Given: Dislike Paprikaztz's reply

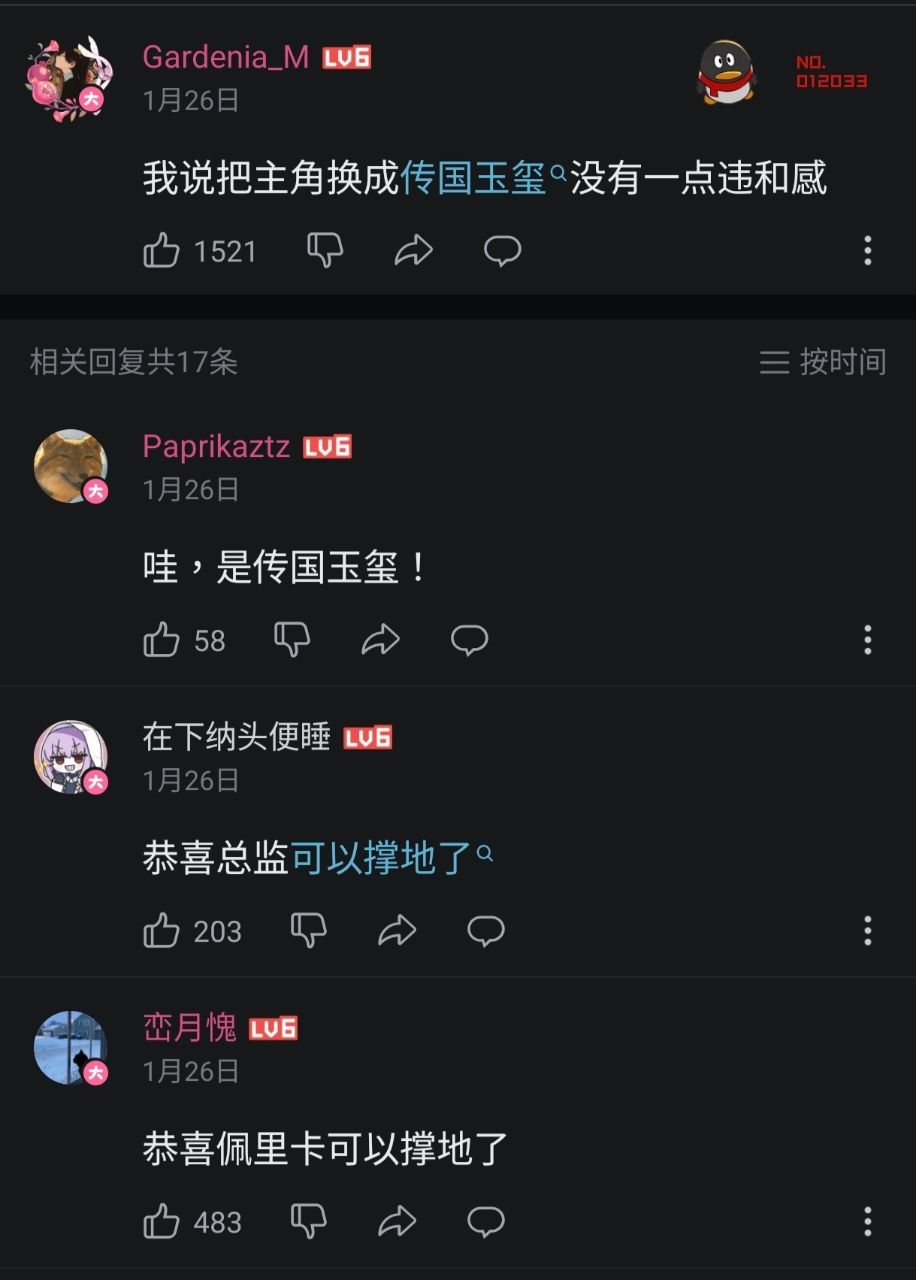Looking at the screenshot, I should coord(291,641).
